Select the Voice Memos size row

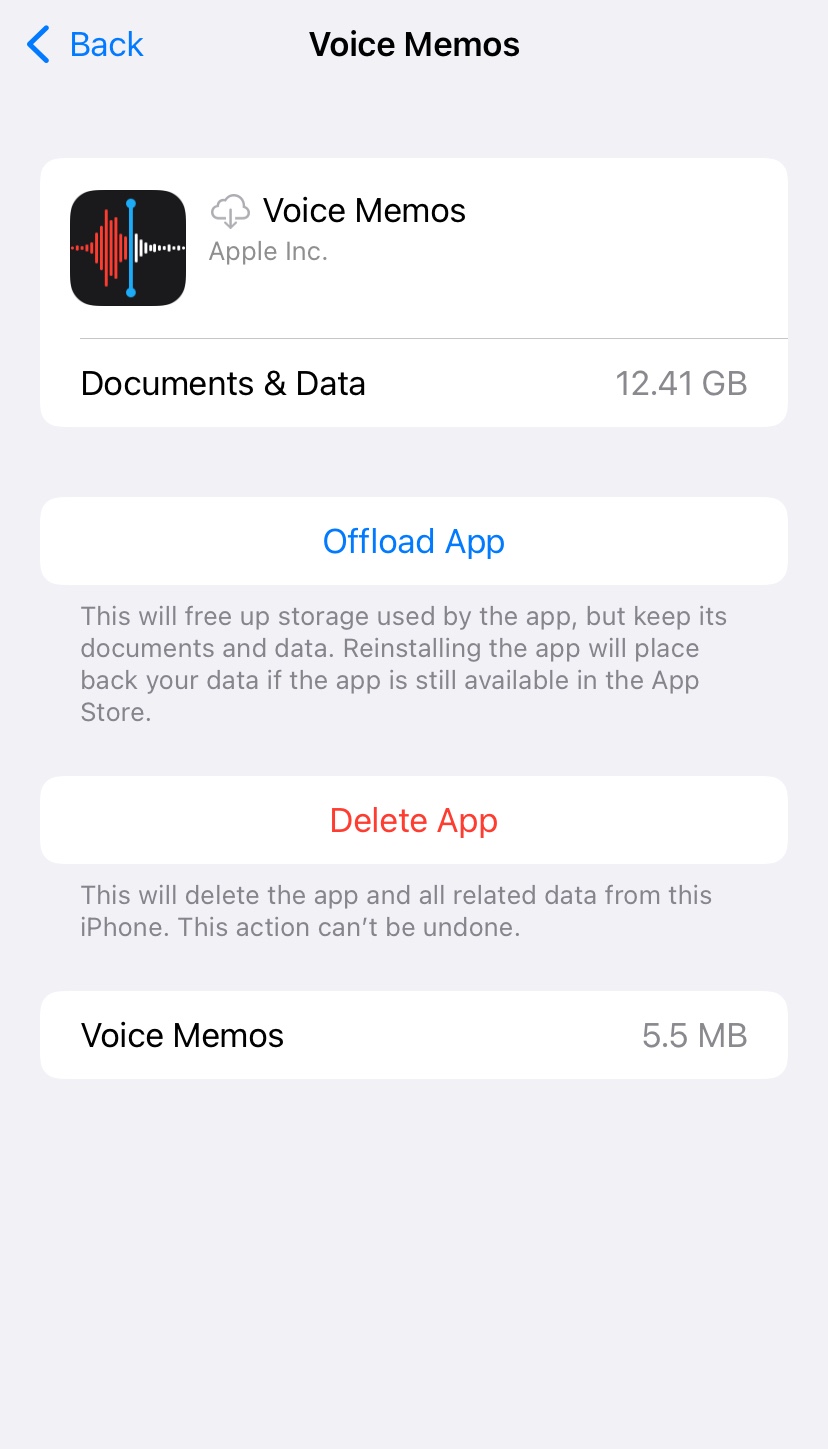click(x=413, y=1035)
